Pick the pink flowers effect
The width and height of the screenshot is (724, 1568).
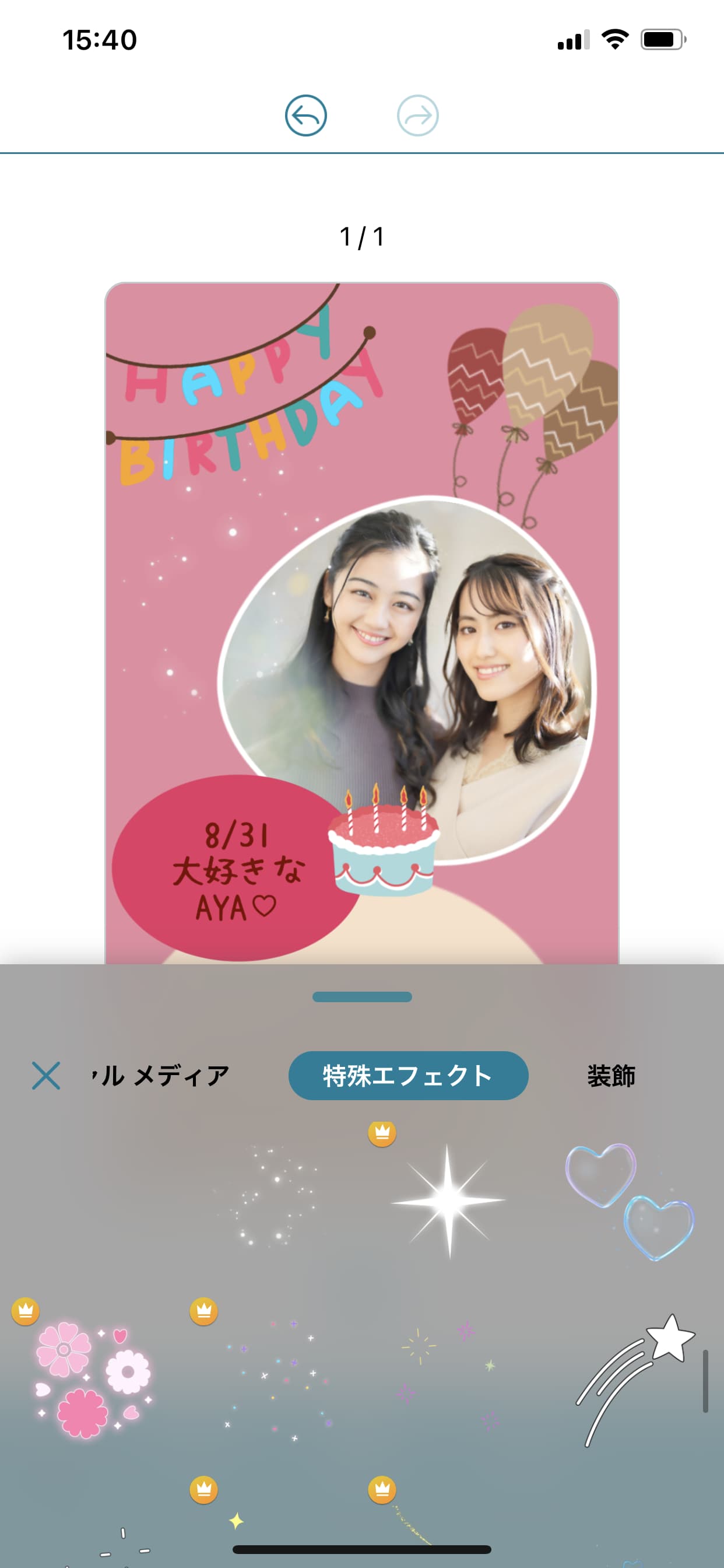tap(92, 1378)
